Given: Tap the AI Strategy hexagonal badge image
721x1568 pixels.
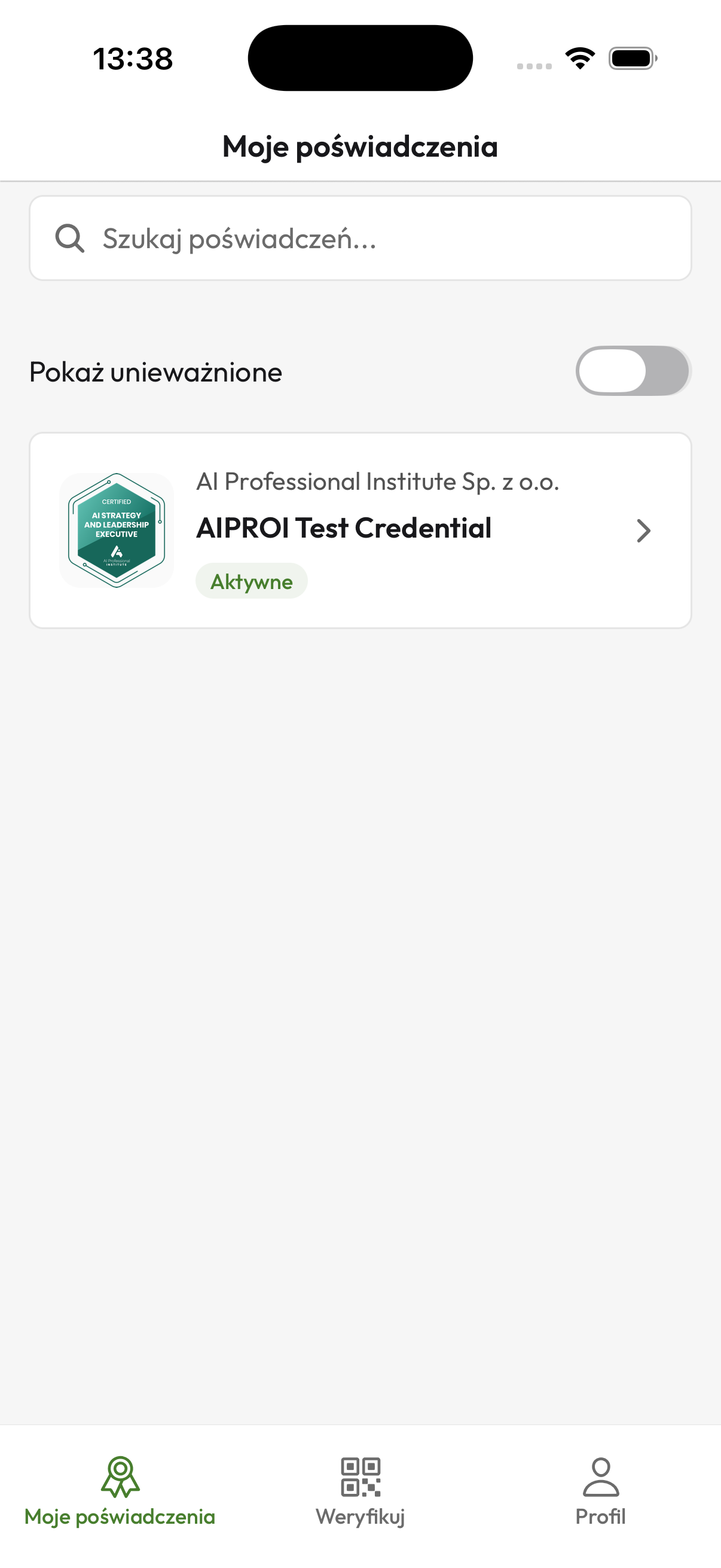Looking at the screenshot, I should coord(117,531).
